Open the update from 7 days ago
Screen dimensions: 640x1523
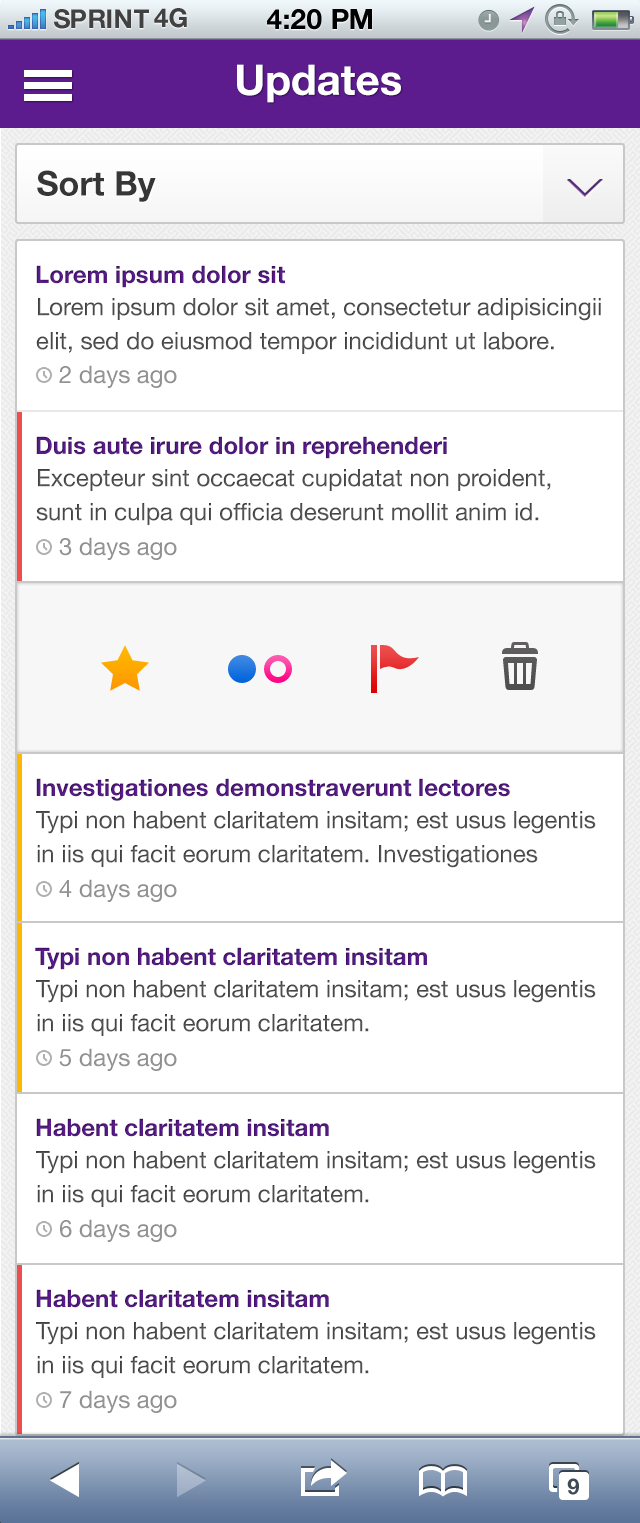point(320,1349)
